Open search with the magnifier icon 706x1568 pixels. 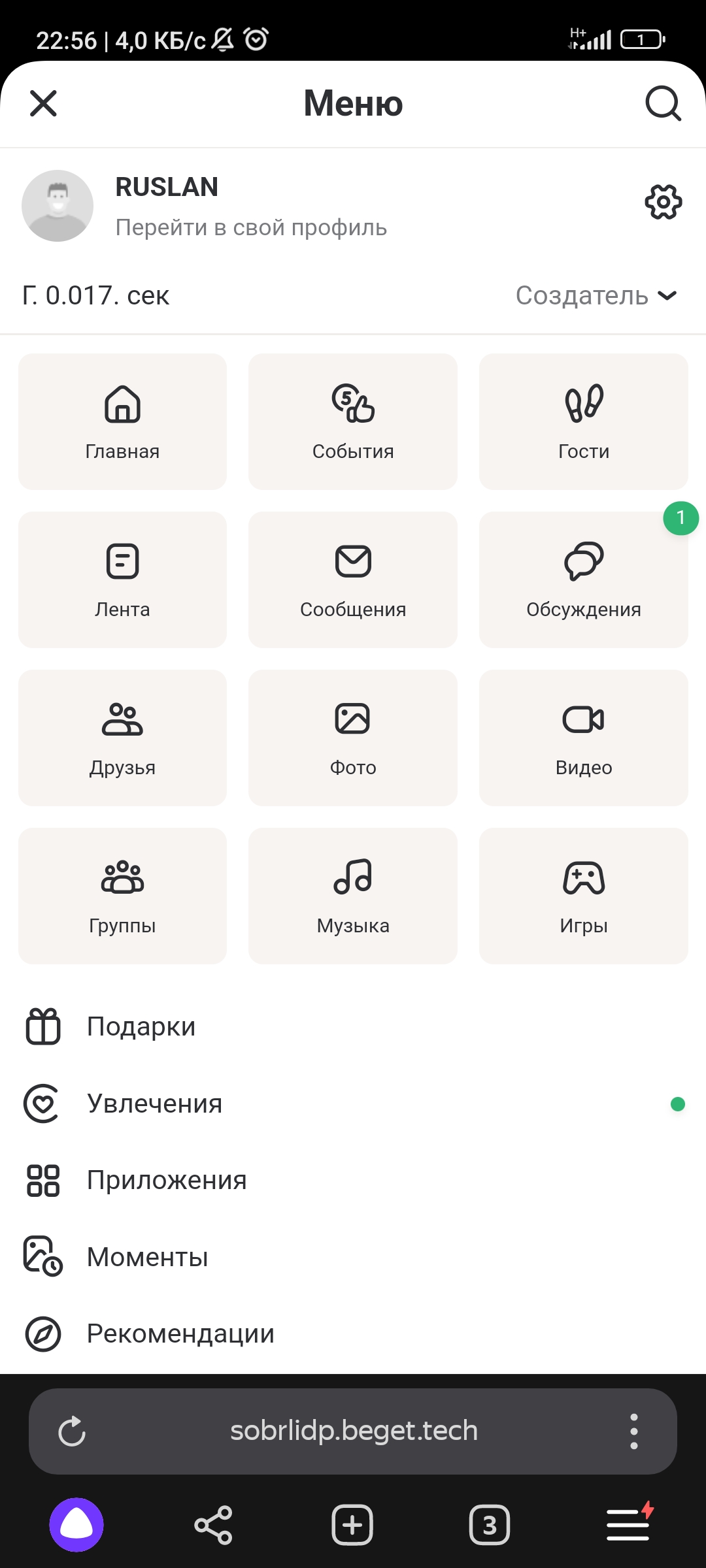[663, 103]
